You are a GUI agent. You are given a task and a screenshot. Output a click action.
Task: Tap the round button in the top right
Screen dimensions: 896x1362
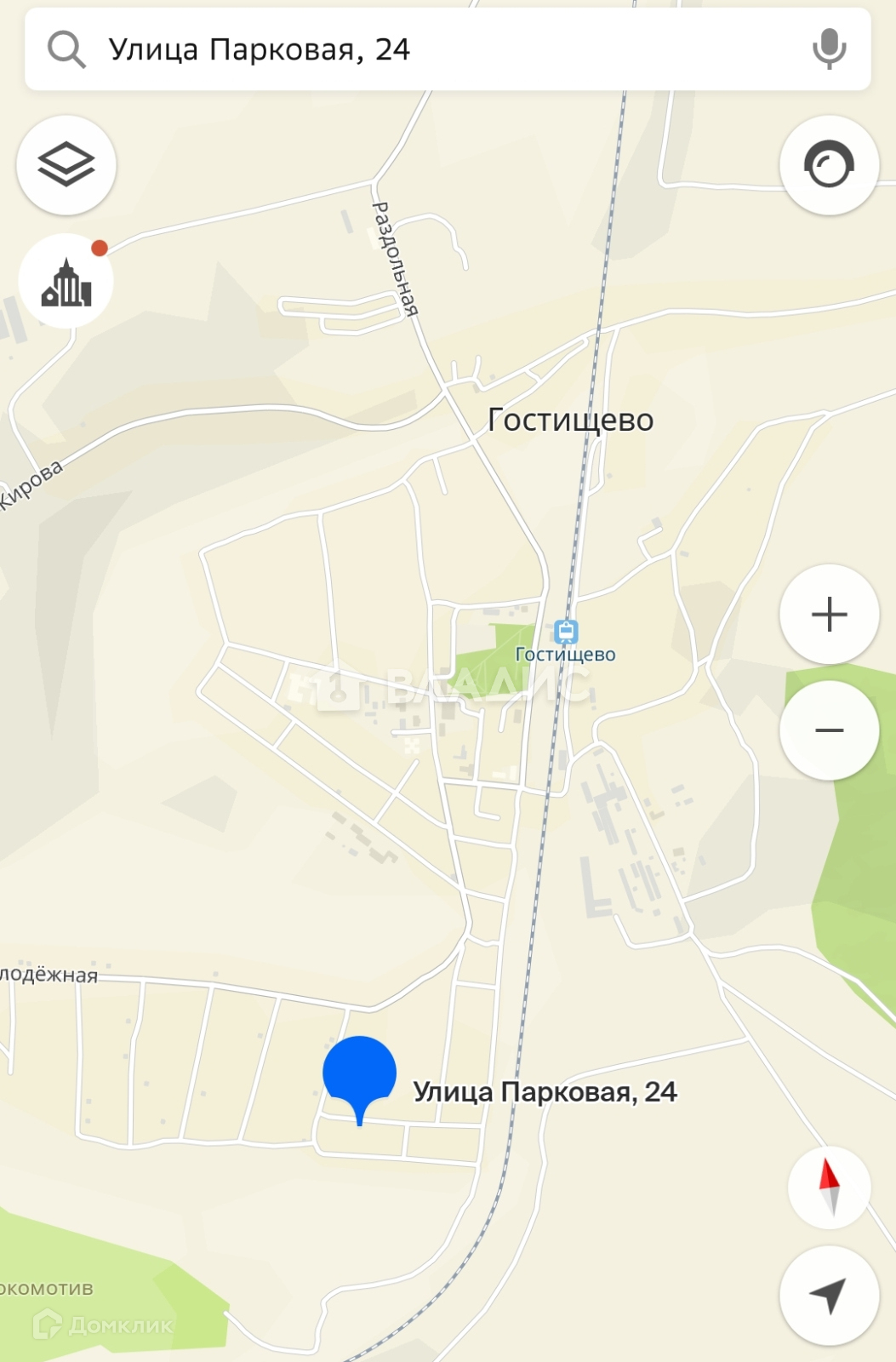pos(829,164)
